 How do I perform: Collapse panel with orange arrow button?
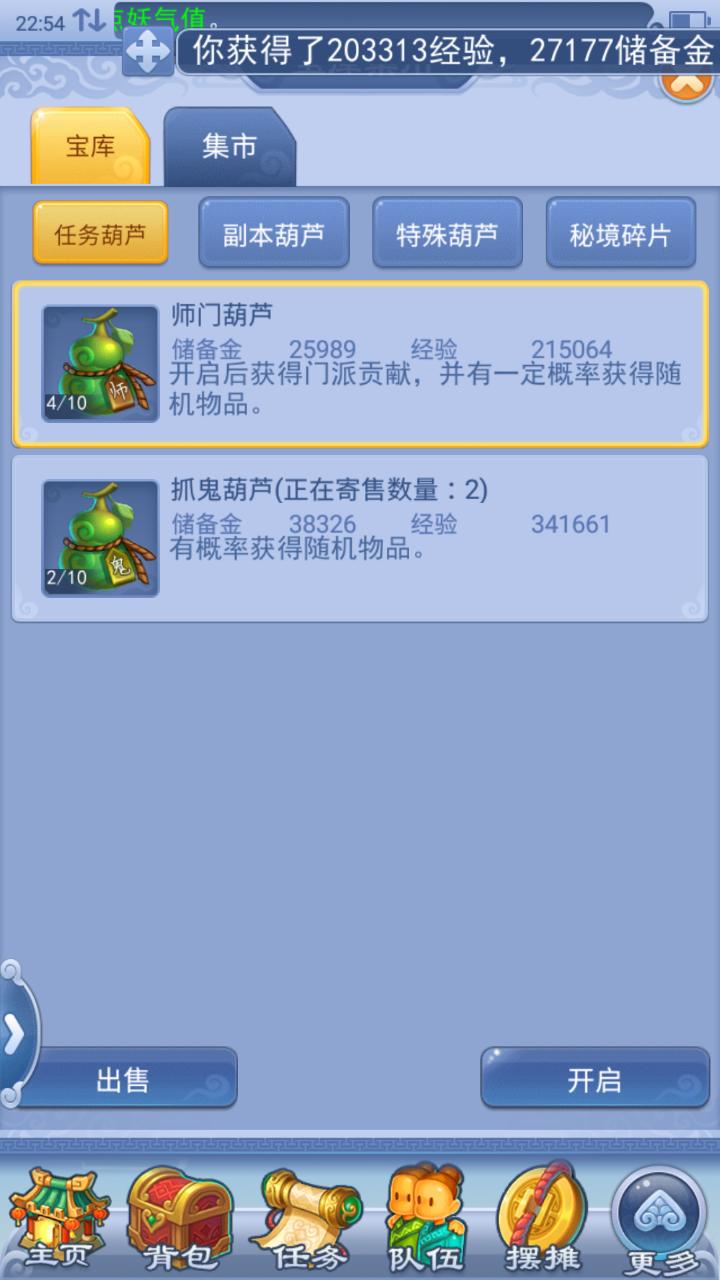coord(686,84)
